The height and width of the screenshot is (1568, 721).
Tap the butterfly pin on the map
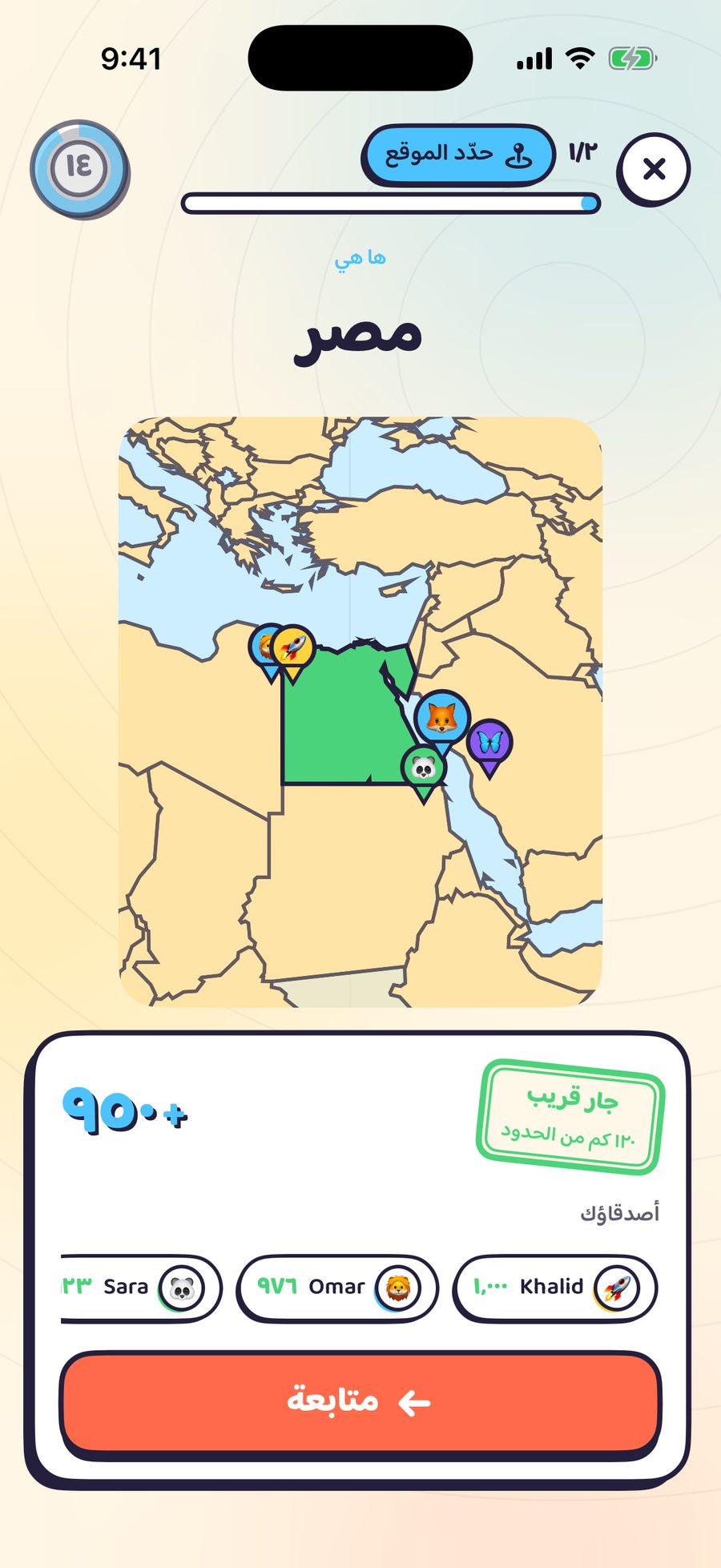[489, 748]
